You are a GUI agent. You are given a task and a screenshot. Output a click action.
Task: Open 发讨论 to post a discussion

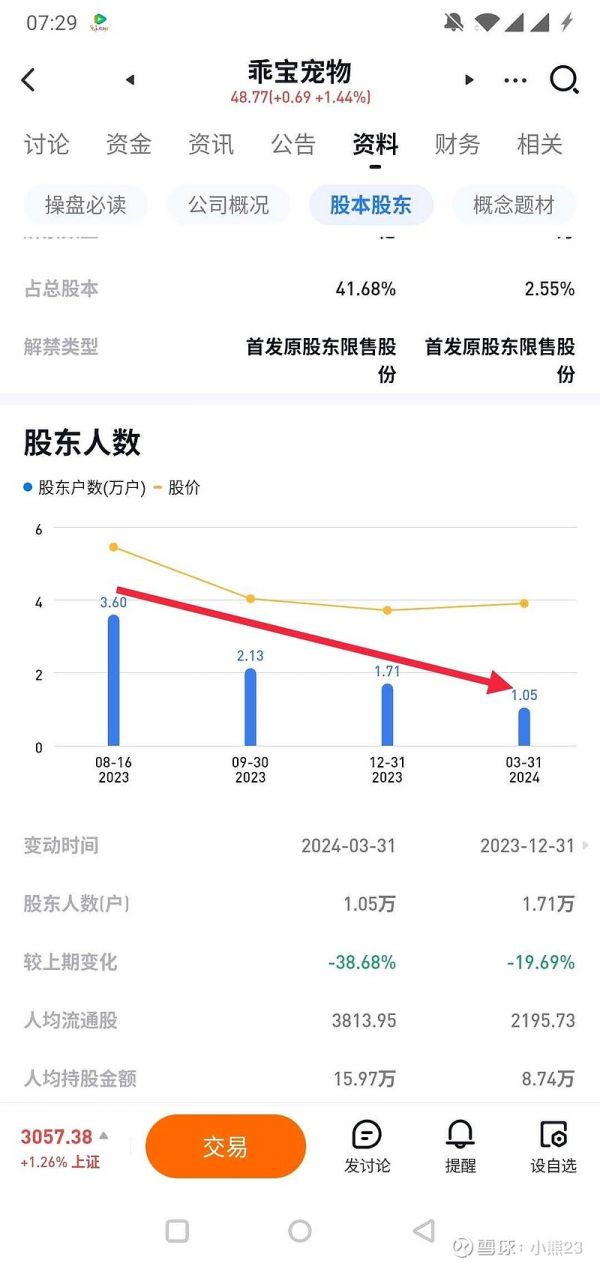coord(367,1146)
